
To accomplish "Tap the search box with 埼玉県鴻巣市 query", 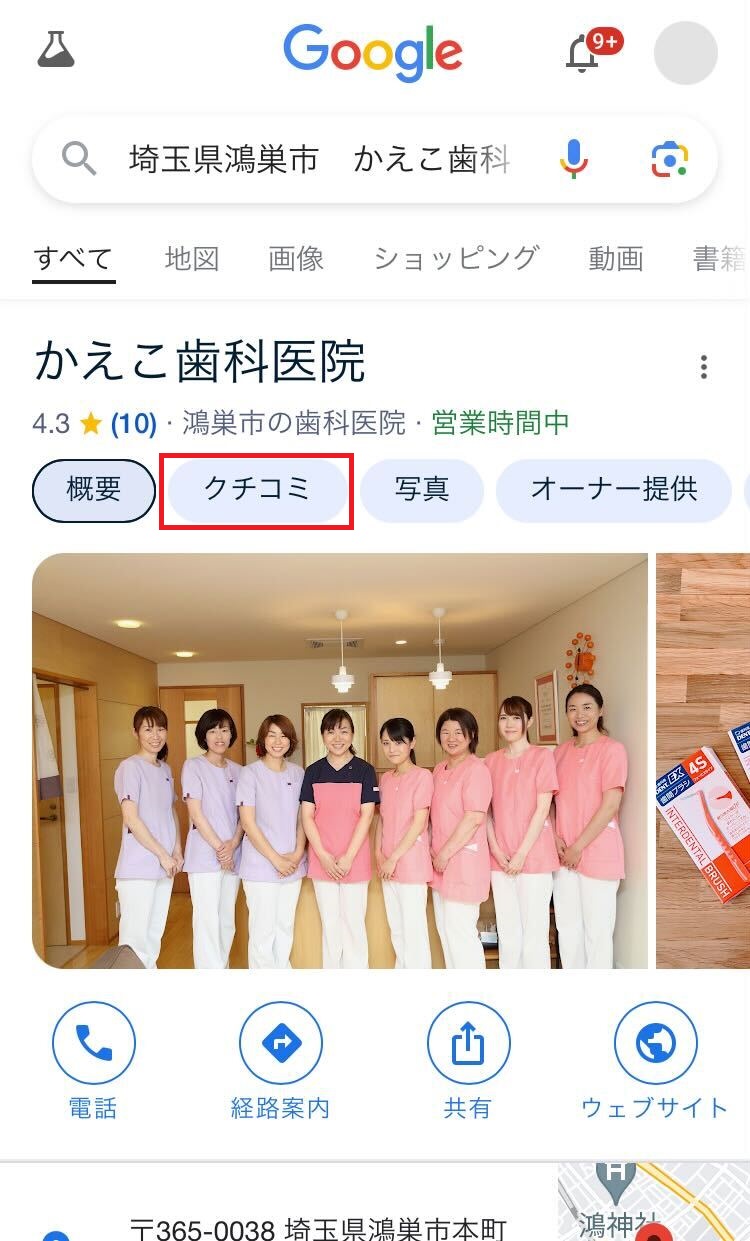I will point(320,159).
